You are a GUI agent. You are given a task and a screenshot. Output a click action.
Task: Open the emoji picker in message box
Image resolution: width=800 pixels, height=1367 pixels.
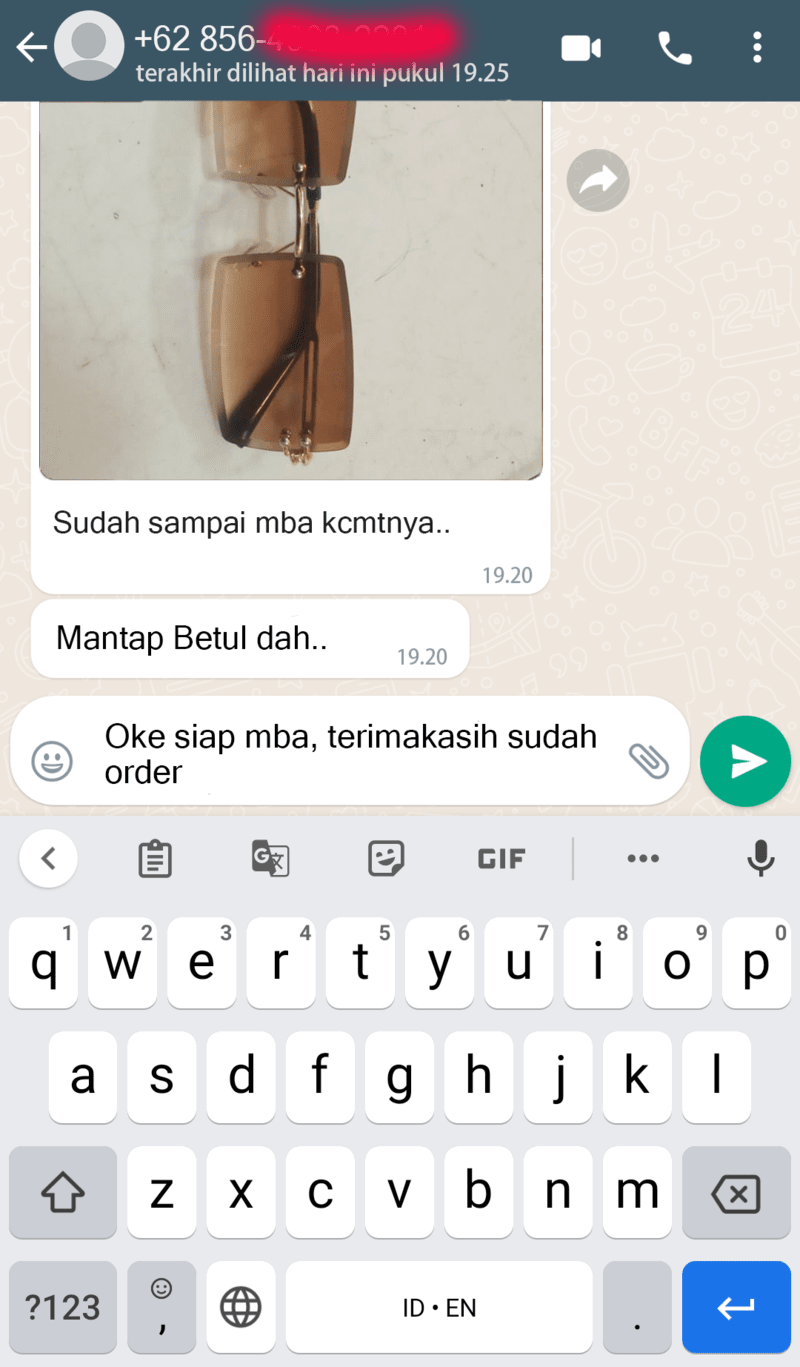(x=52, y=762)
